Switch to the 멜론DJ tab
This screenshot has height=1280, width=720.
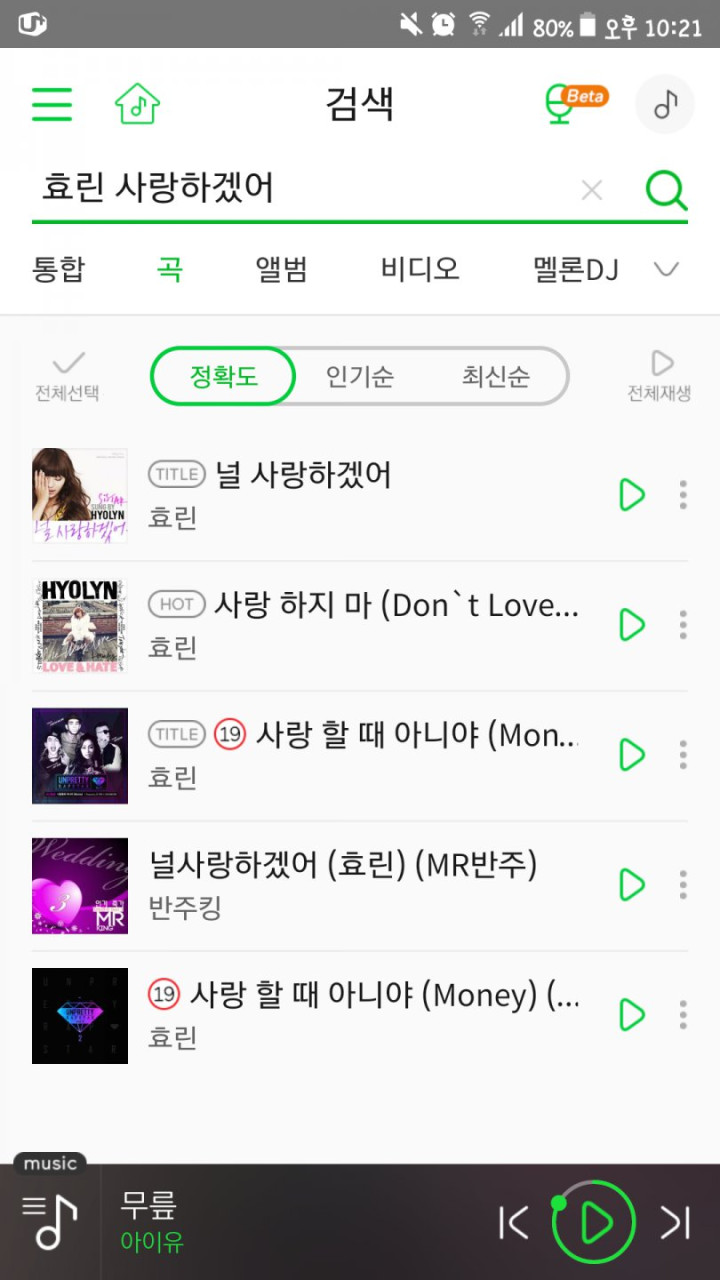(x=575, y=269)
